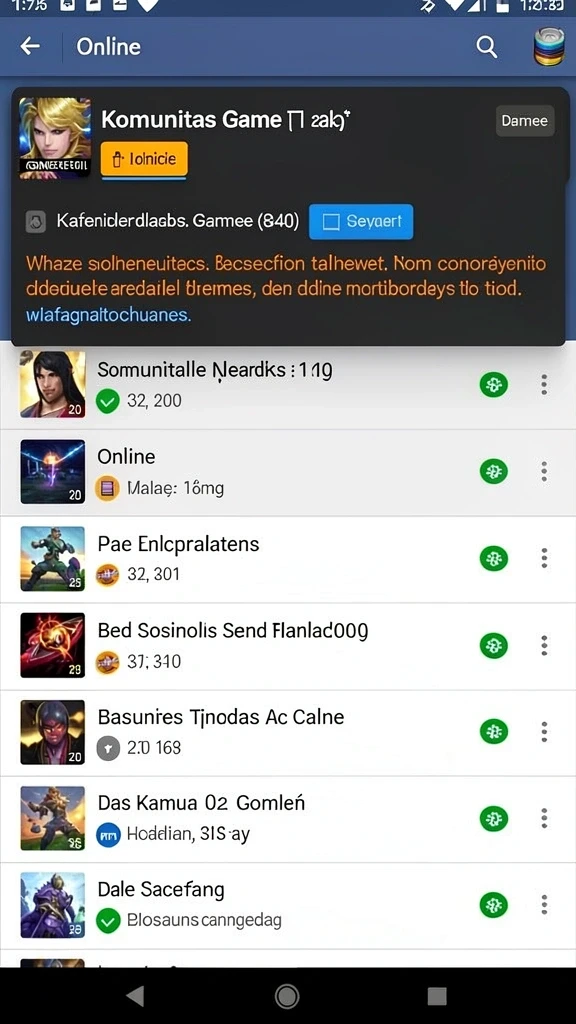576x1024 pixels.
Task: Open search from the app bar
Action: click(x=487, y=47)
